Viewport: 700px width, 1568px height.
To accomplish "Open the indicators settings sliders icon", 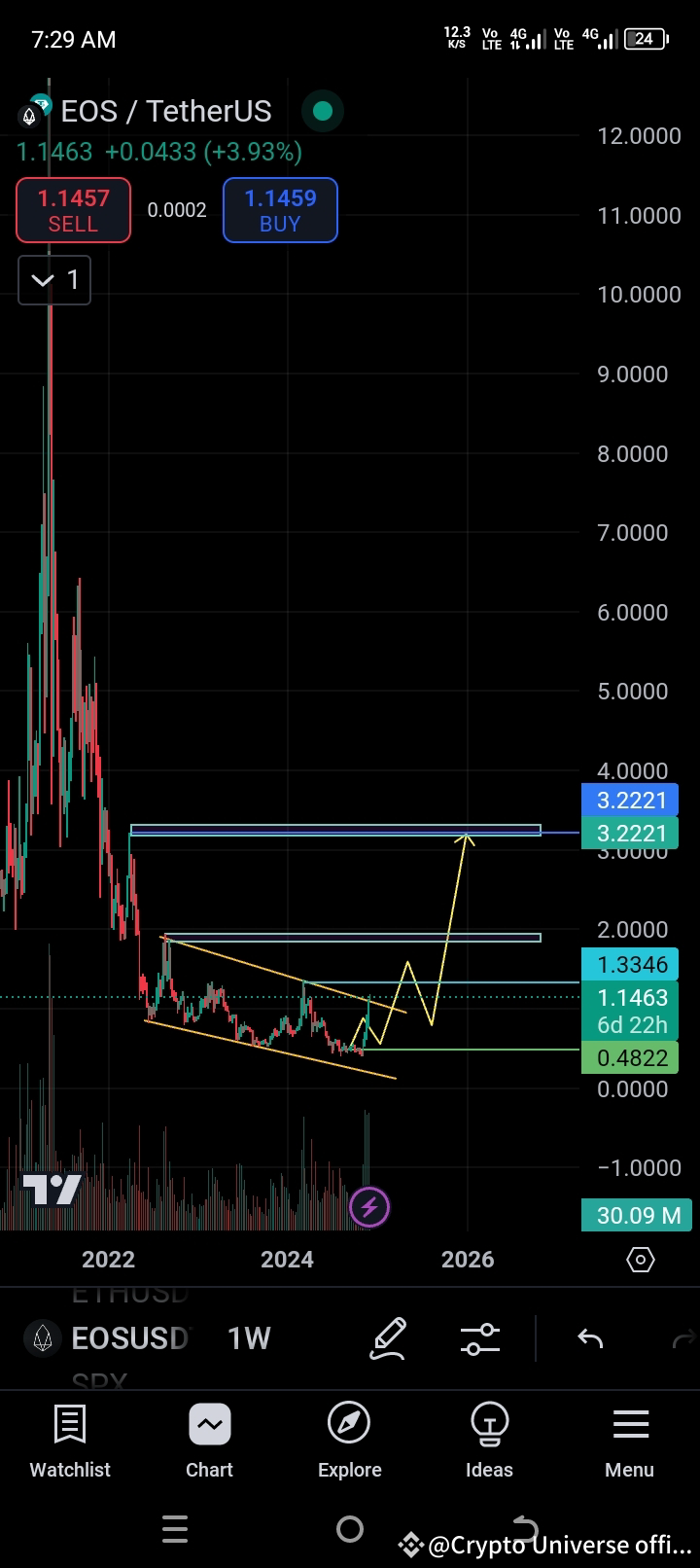I will (x=479, y=1338).
